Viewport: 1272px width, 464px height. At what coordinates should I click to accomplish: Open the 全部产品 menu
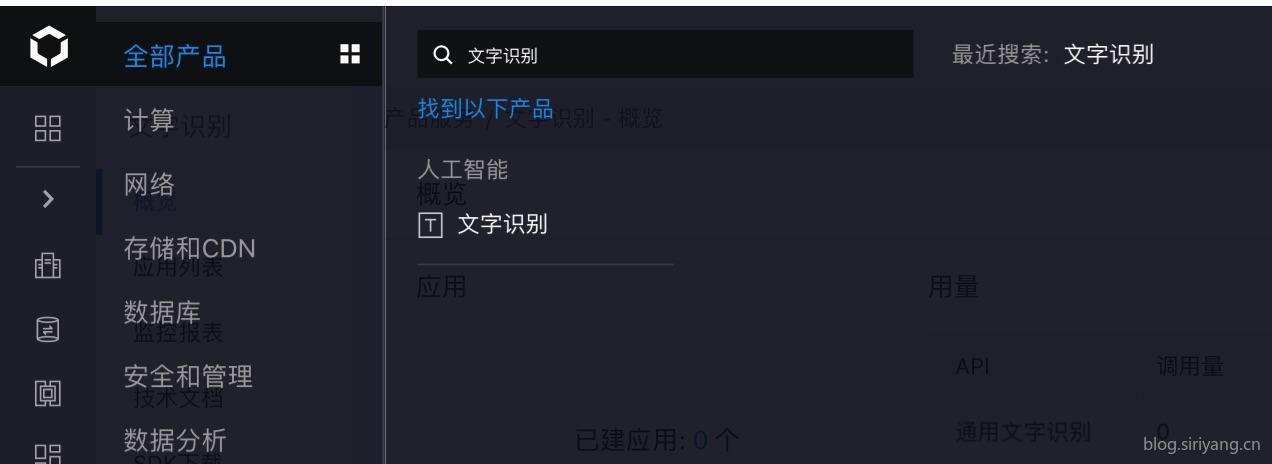[x=175, y=56]
